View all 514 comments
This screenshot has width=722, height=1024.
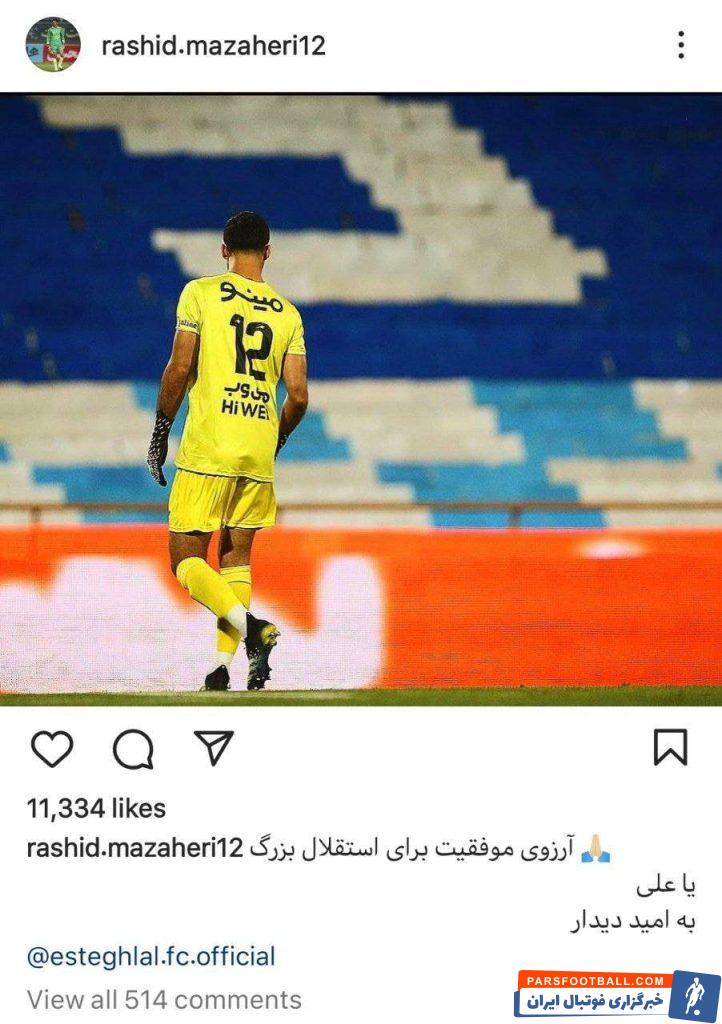(164, 999)
